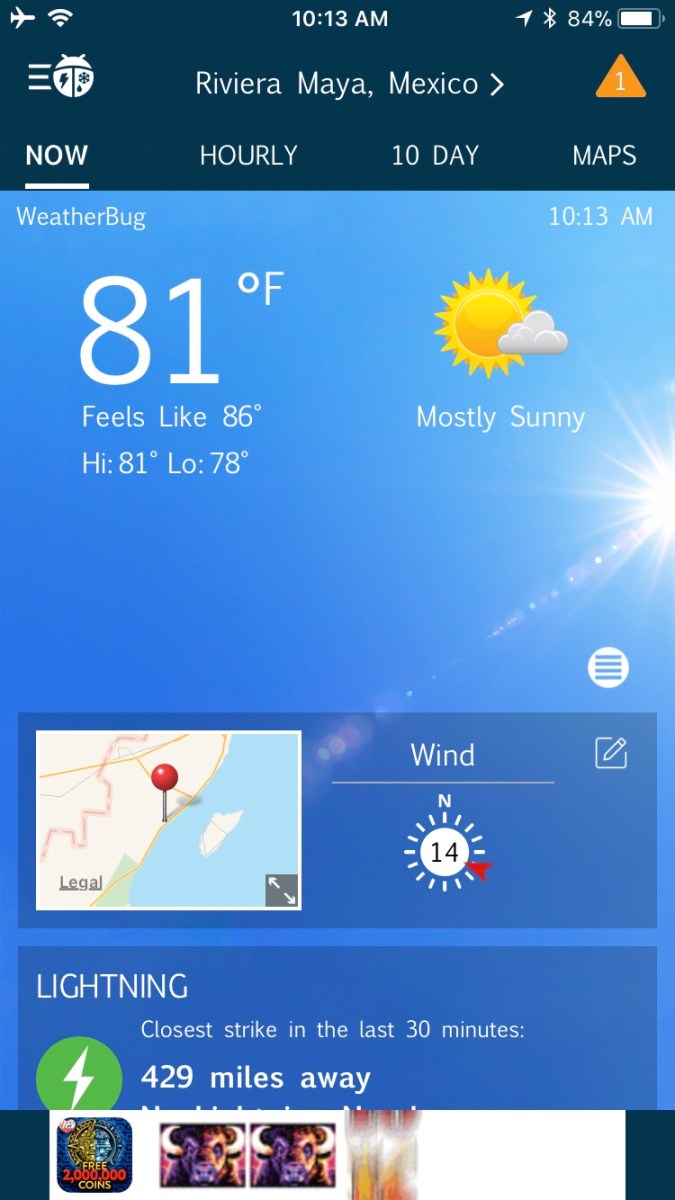
Task: Open the free coins casino ad
Action: coord(95,1155)
